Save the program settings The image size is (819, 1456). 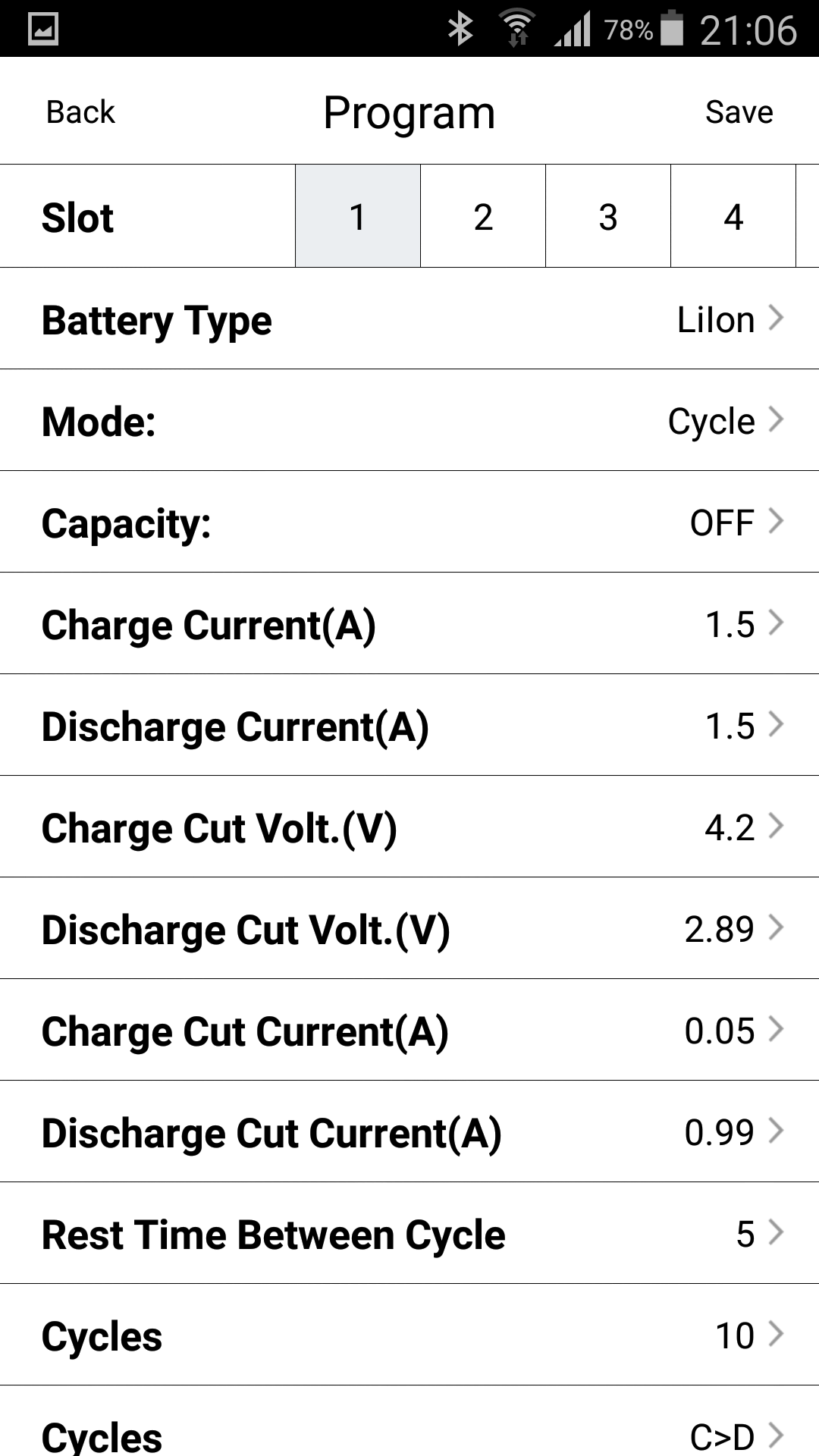point(739,112)
